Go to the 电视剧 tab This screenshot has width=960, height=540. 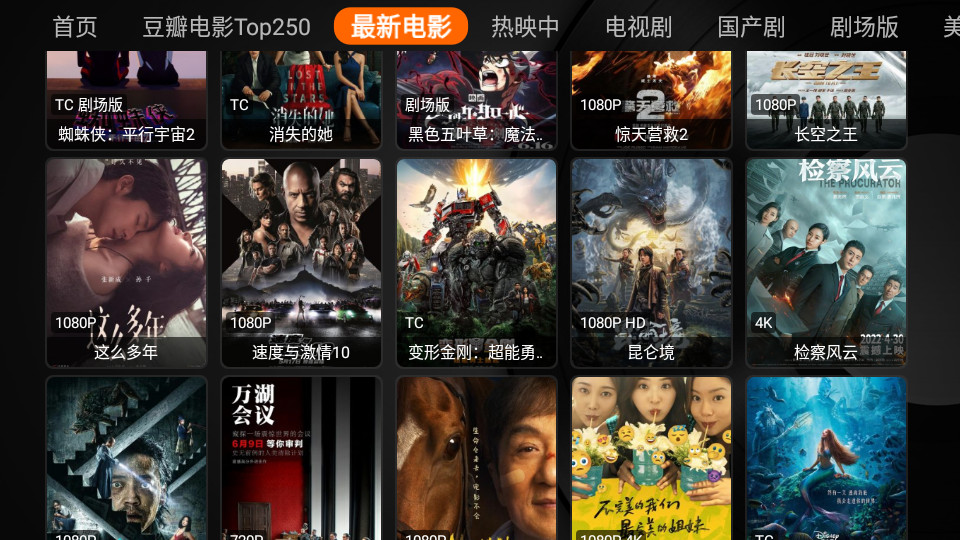[x=638, y=27]
